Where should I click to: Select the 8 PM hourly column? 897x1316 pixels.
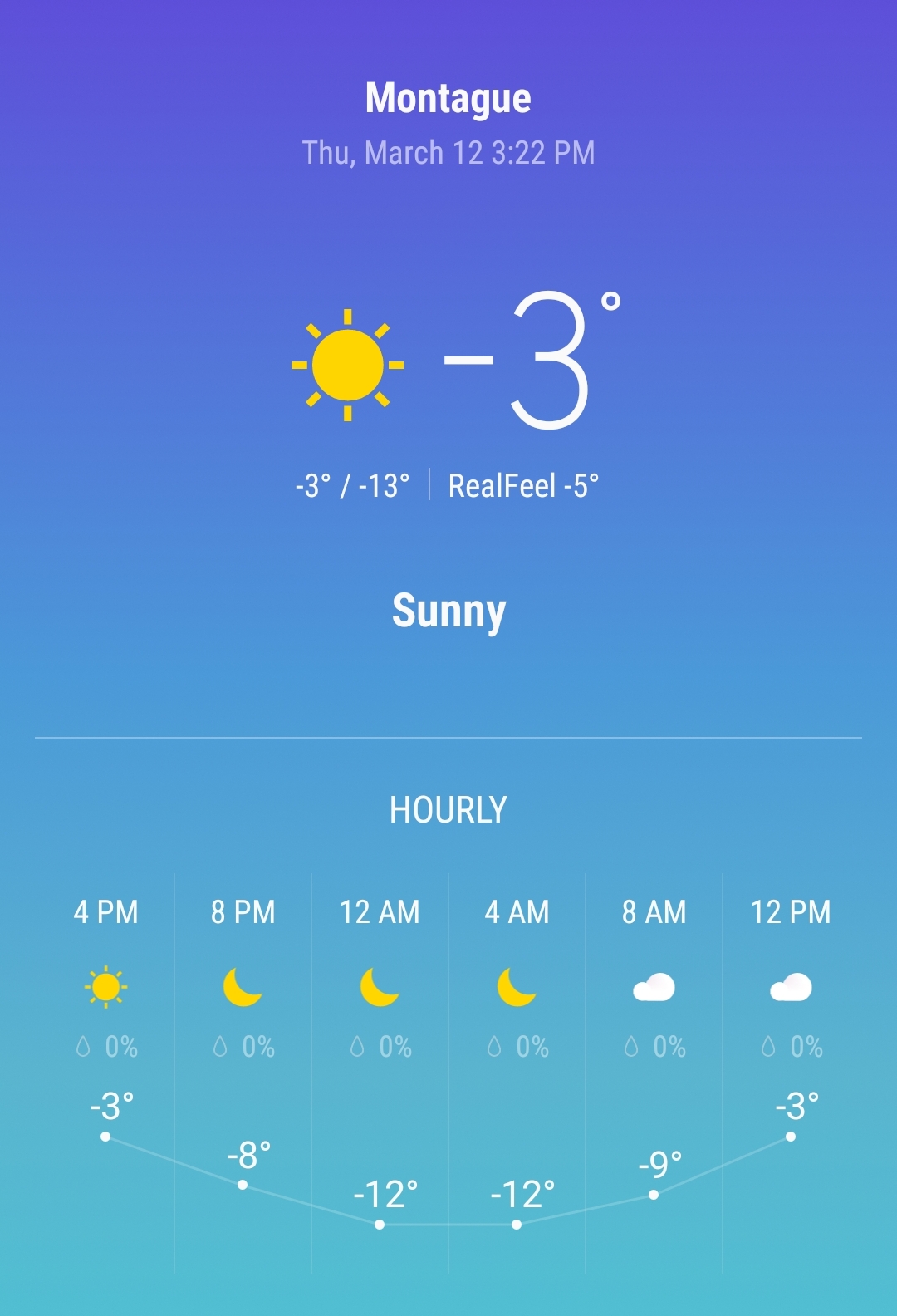pyautogui.click(x=243, y=989)
